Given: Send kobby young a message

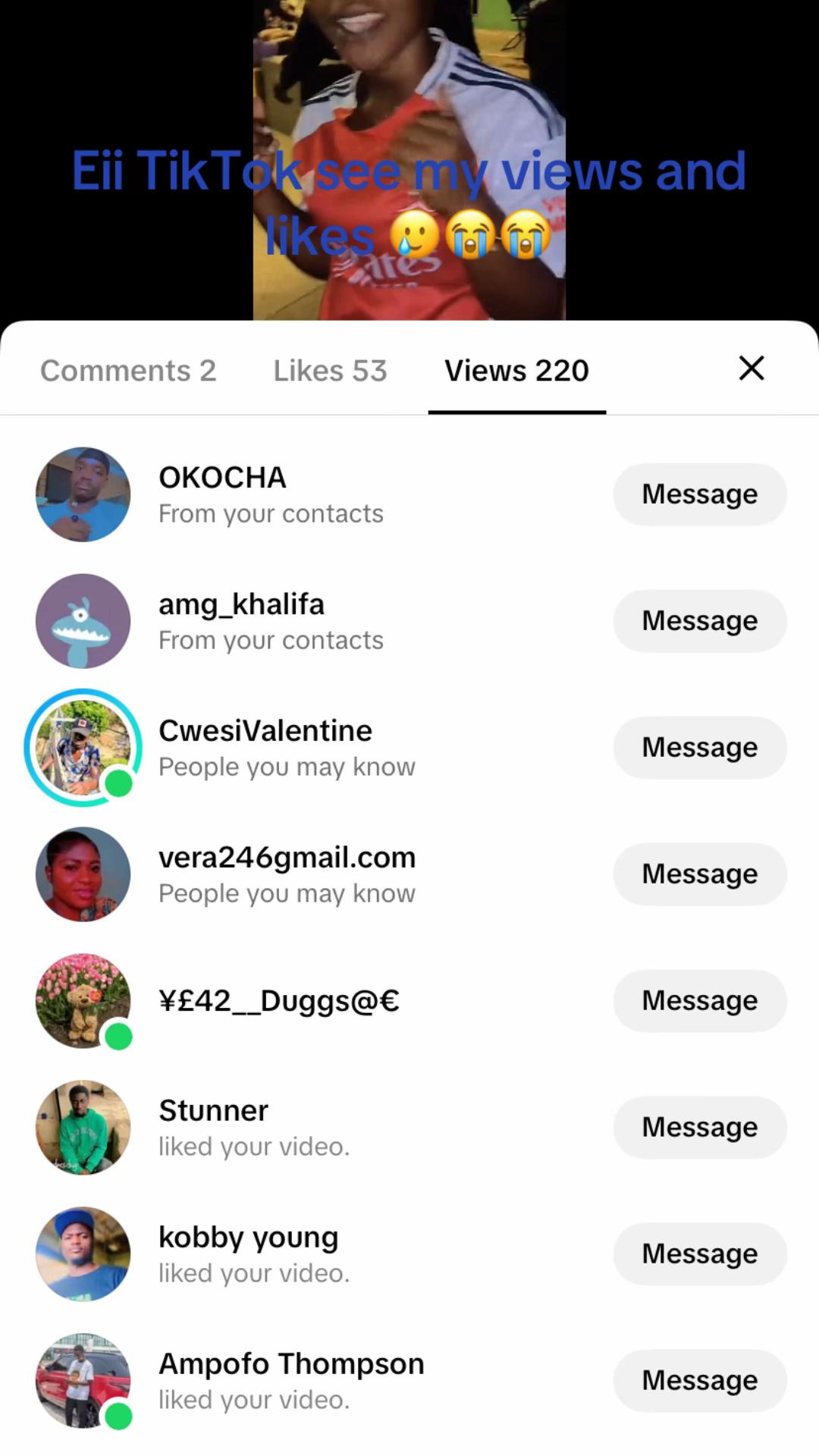Looking at the screenshot, I should pos(700,1254).
